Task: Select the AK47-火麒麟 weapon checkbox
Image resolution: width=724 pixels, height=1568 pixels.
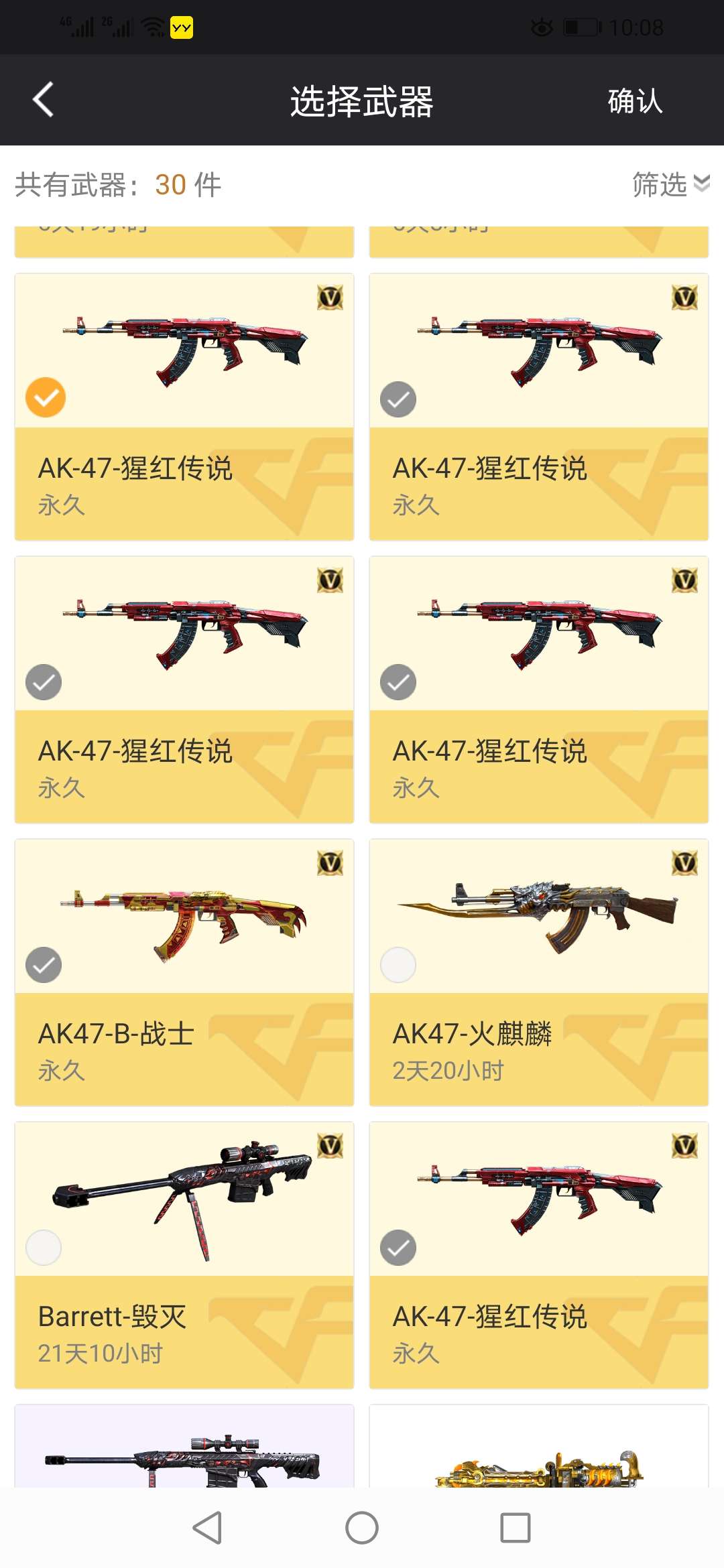Action: 398,965
